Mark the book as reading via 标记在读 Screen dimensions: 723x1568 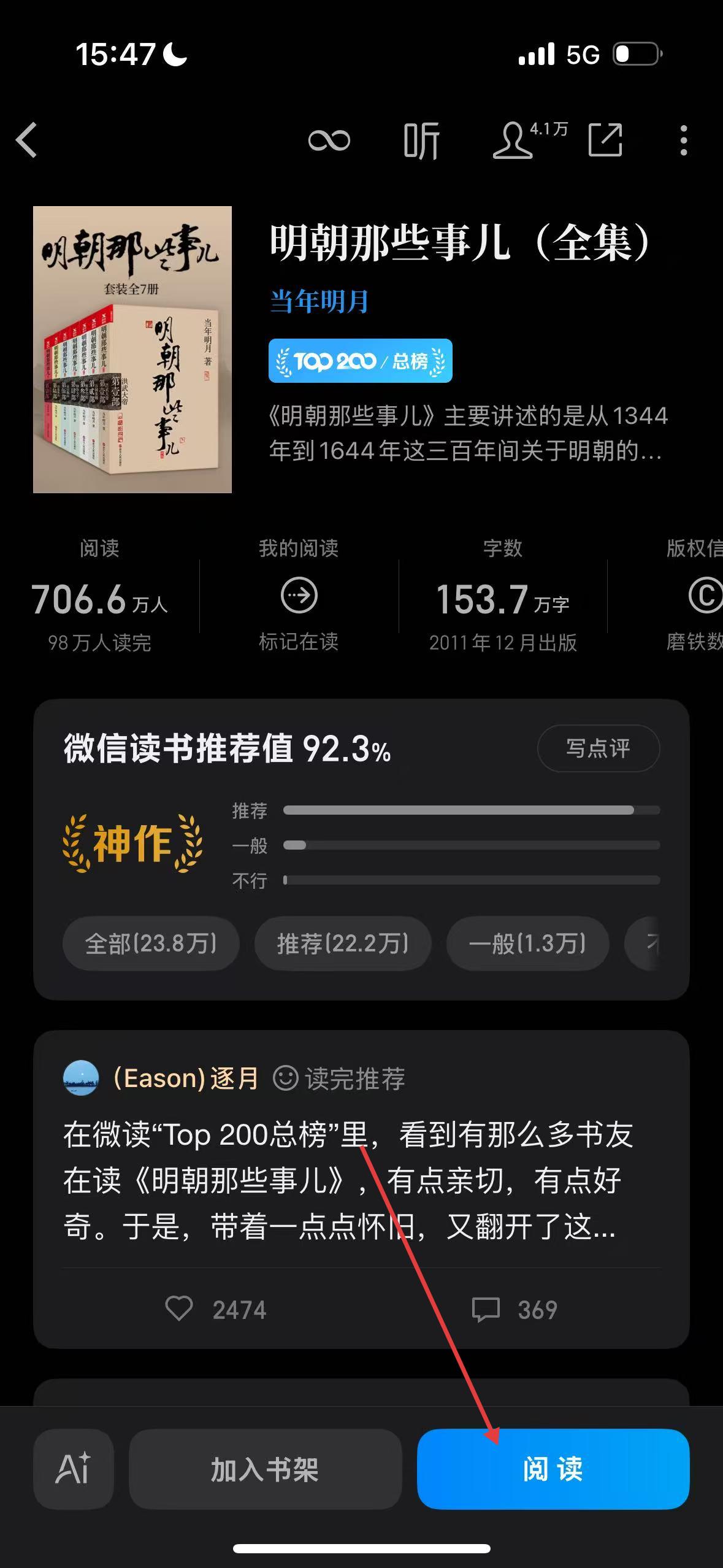299,610
